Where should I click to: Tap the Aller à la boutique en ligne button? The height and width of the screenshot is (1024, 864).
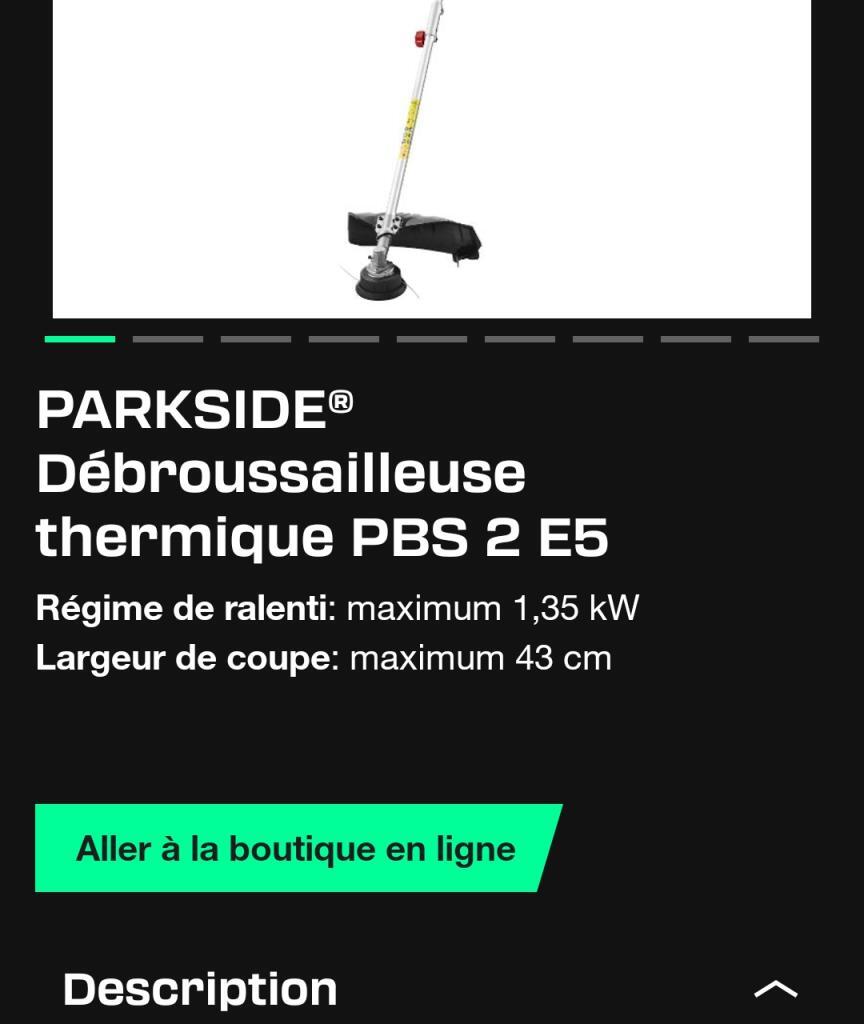coord(295,848)
